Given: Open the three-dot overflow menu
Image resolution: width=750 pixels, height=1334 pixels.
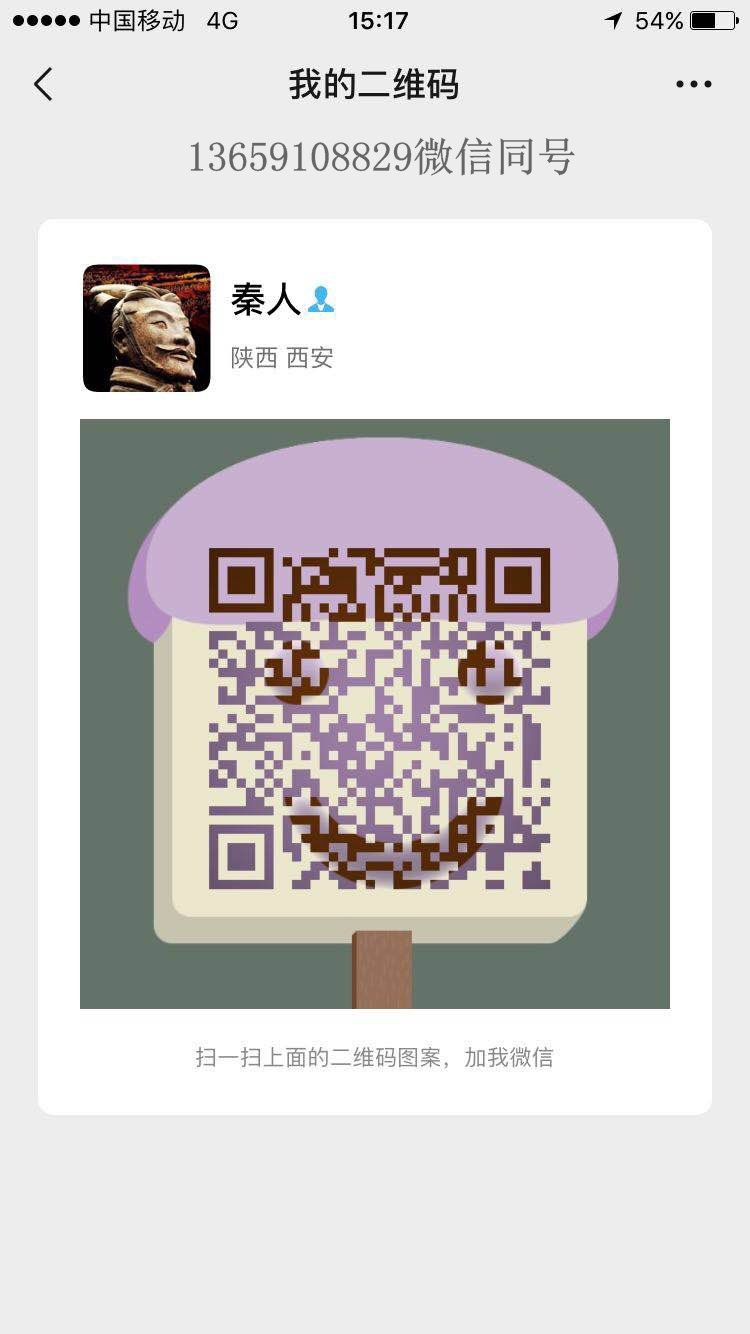Looking at the screenshot, I should tap(693, 85).
